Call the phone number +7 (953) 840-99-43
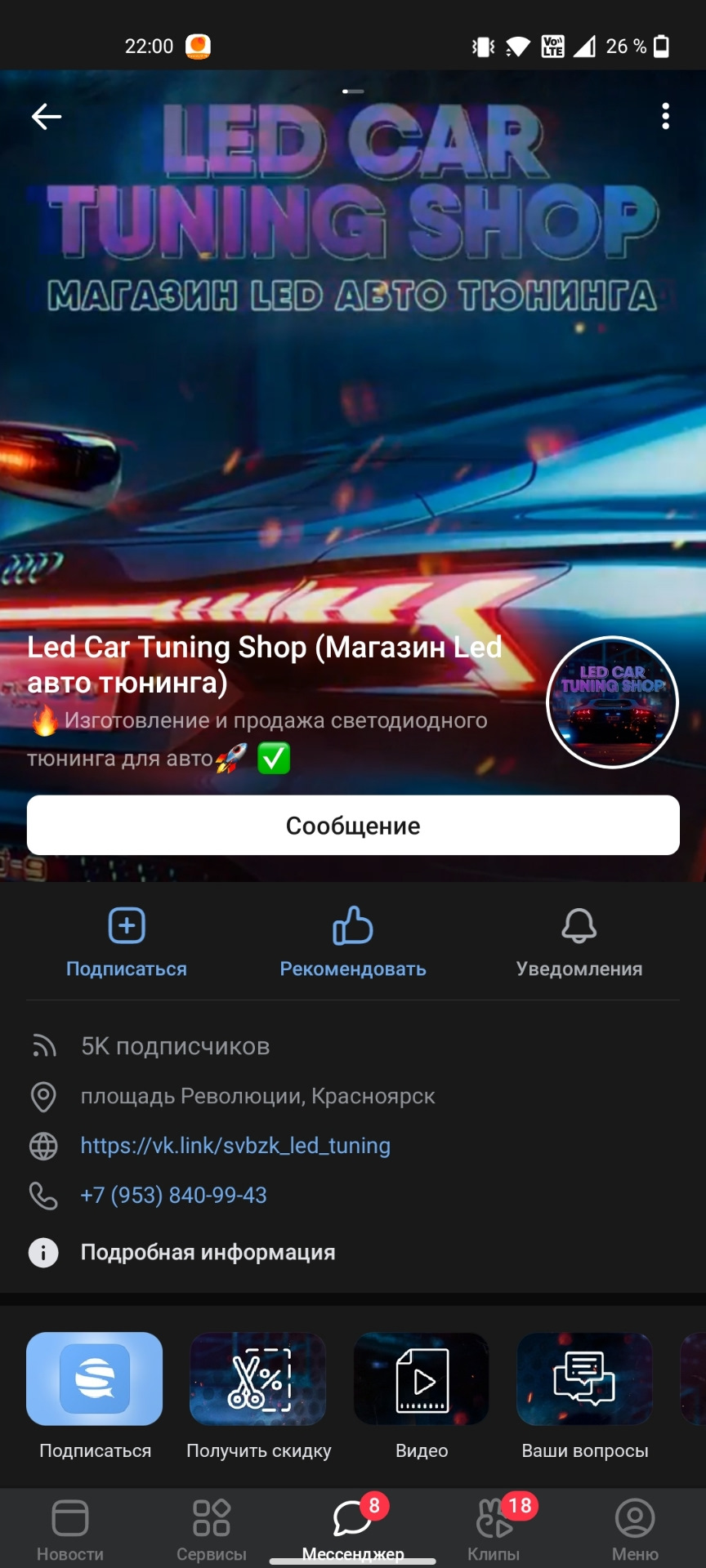The height and width of the screenshot is (1568, 706). [173, 1196]
